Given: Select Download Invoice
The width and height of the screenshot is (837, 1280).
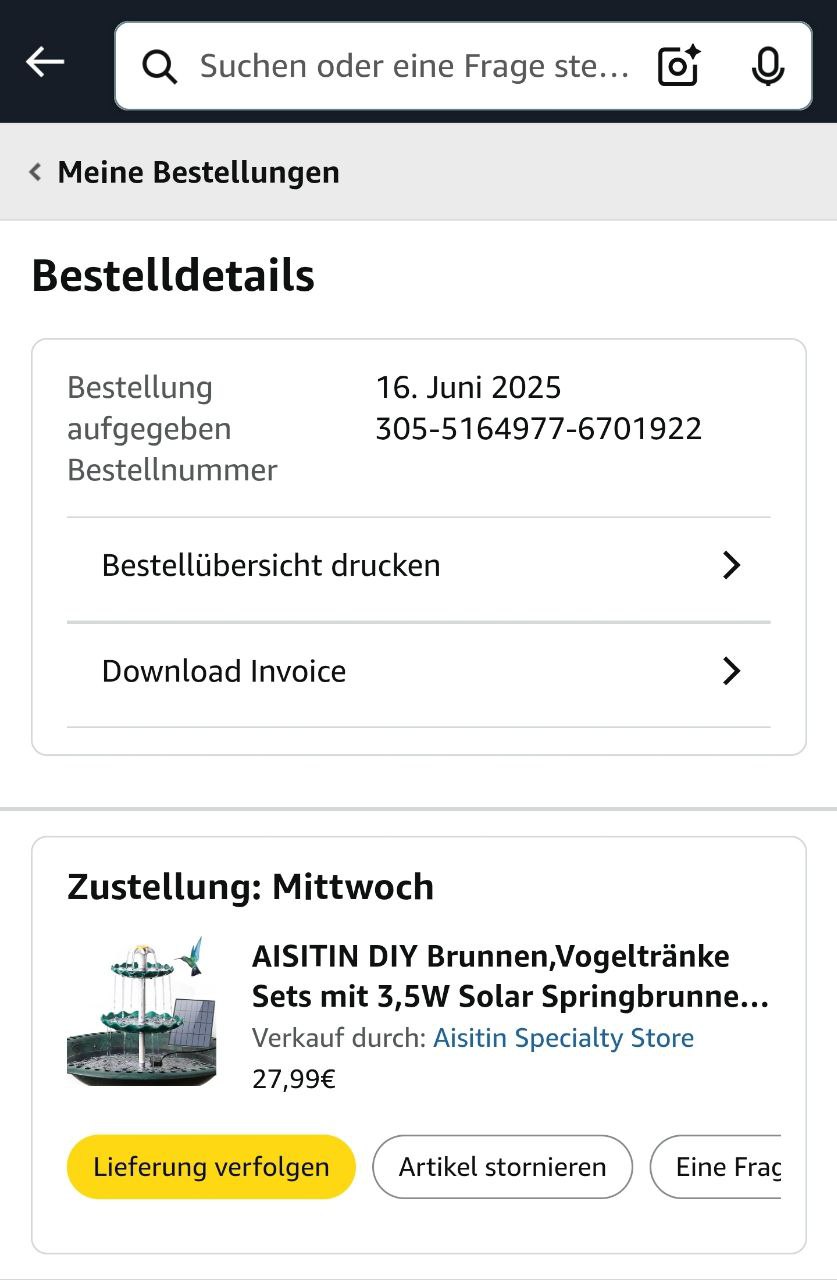Looking at the screenshot, I should coord(418,671).
